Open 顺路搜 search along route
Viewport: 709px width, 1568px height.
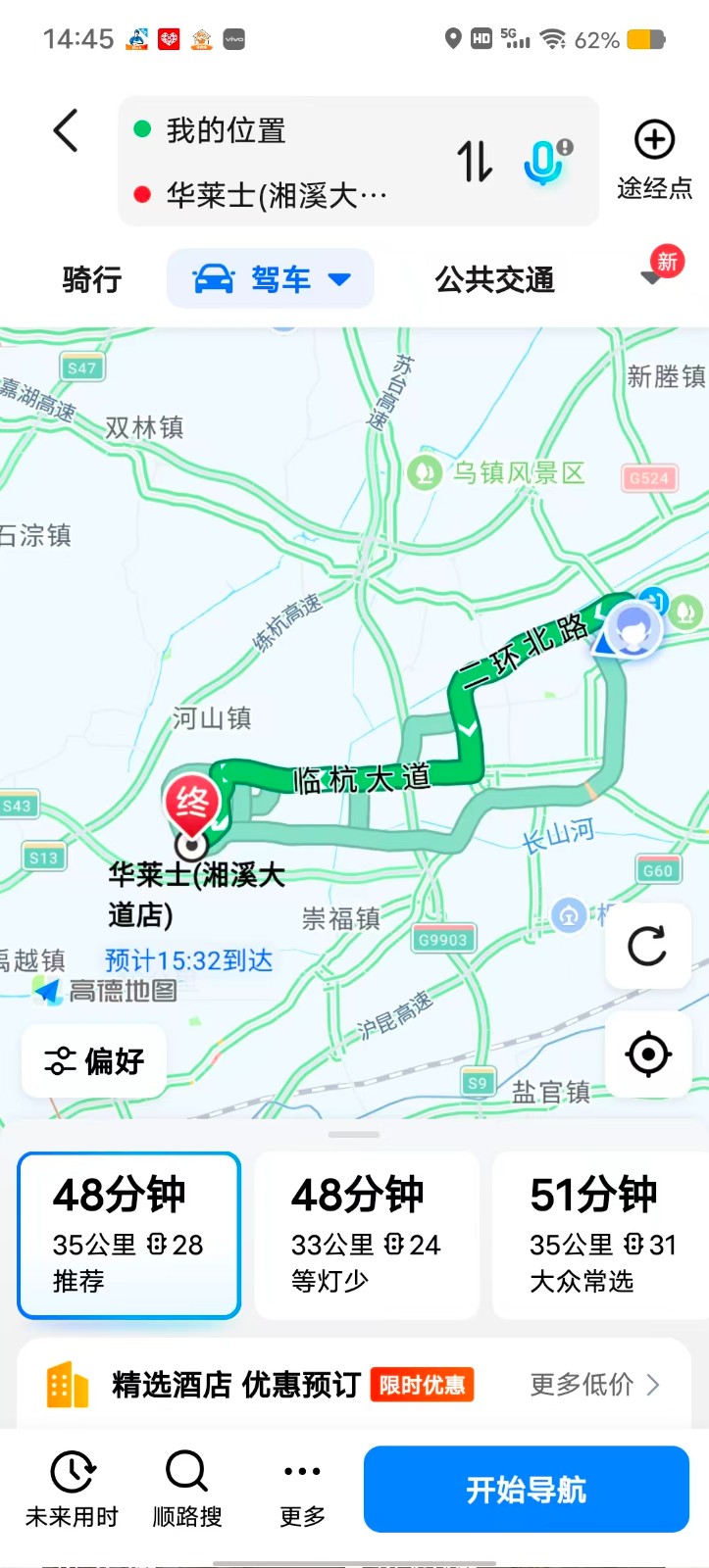tap(187, 1489)
